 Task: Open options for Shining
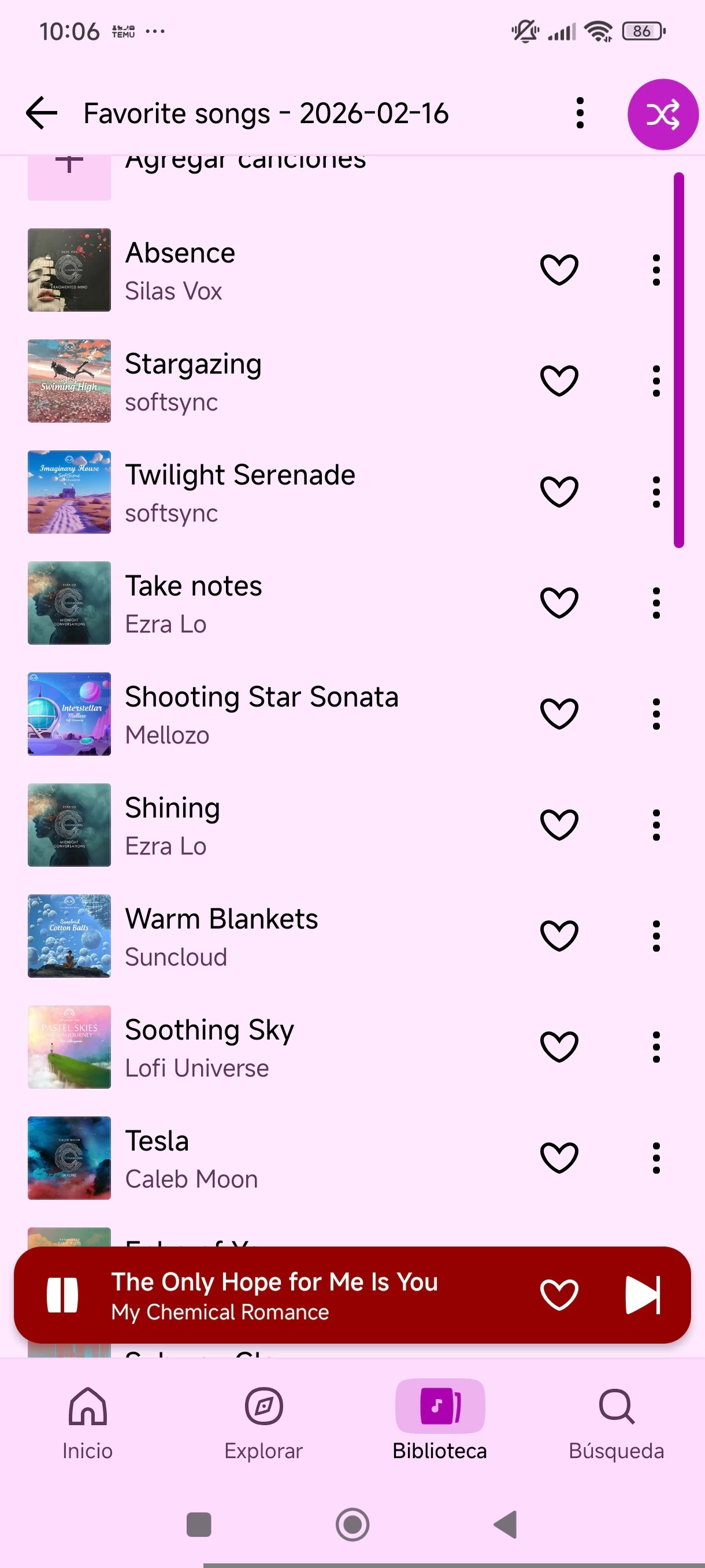pos(655,825)
